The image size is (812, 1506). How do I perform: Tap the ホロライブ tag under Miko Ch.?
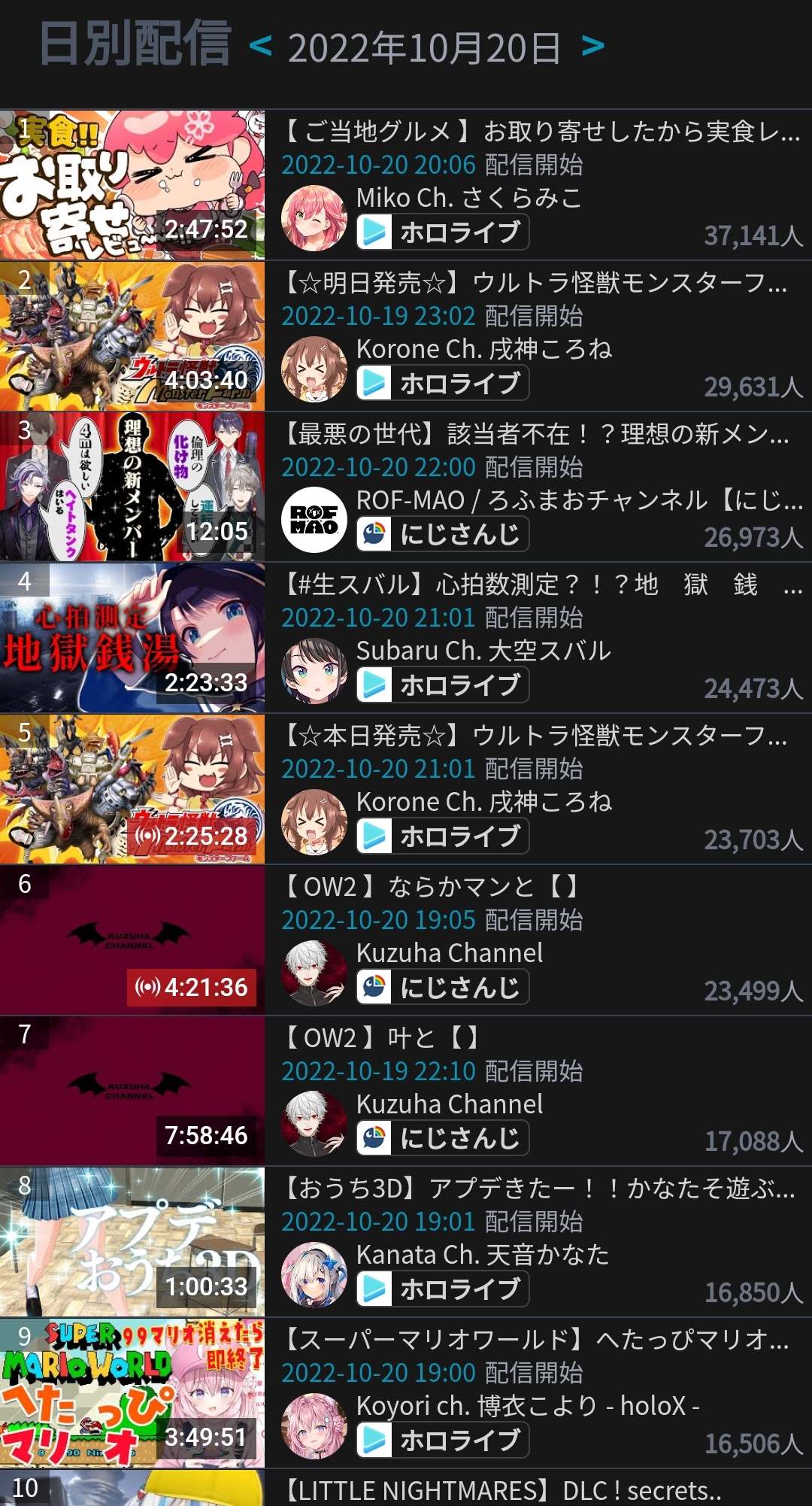click(443, 232)
